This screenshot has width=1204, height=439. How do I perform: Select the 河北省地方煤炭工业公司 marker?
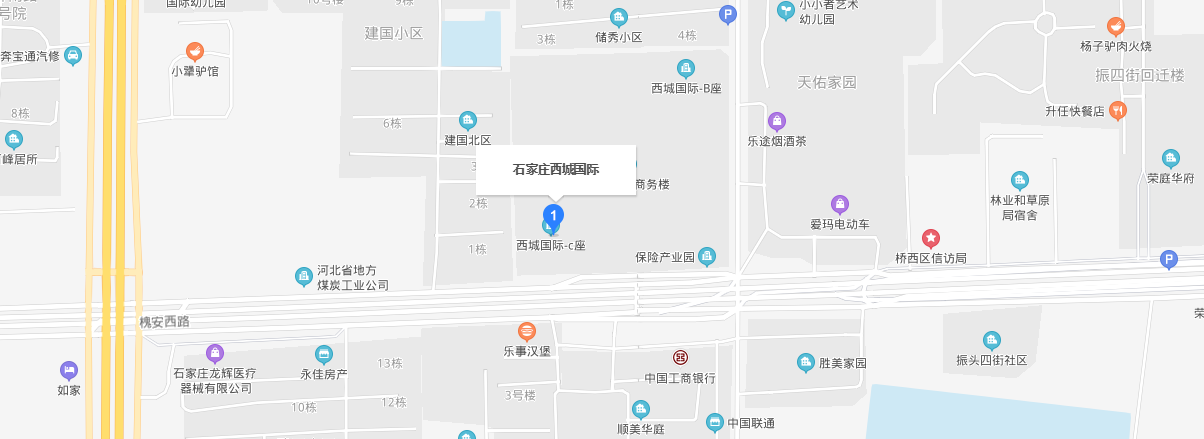tap(304, 276)
